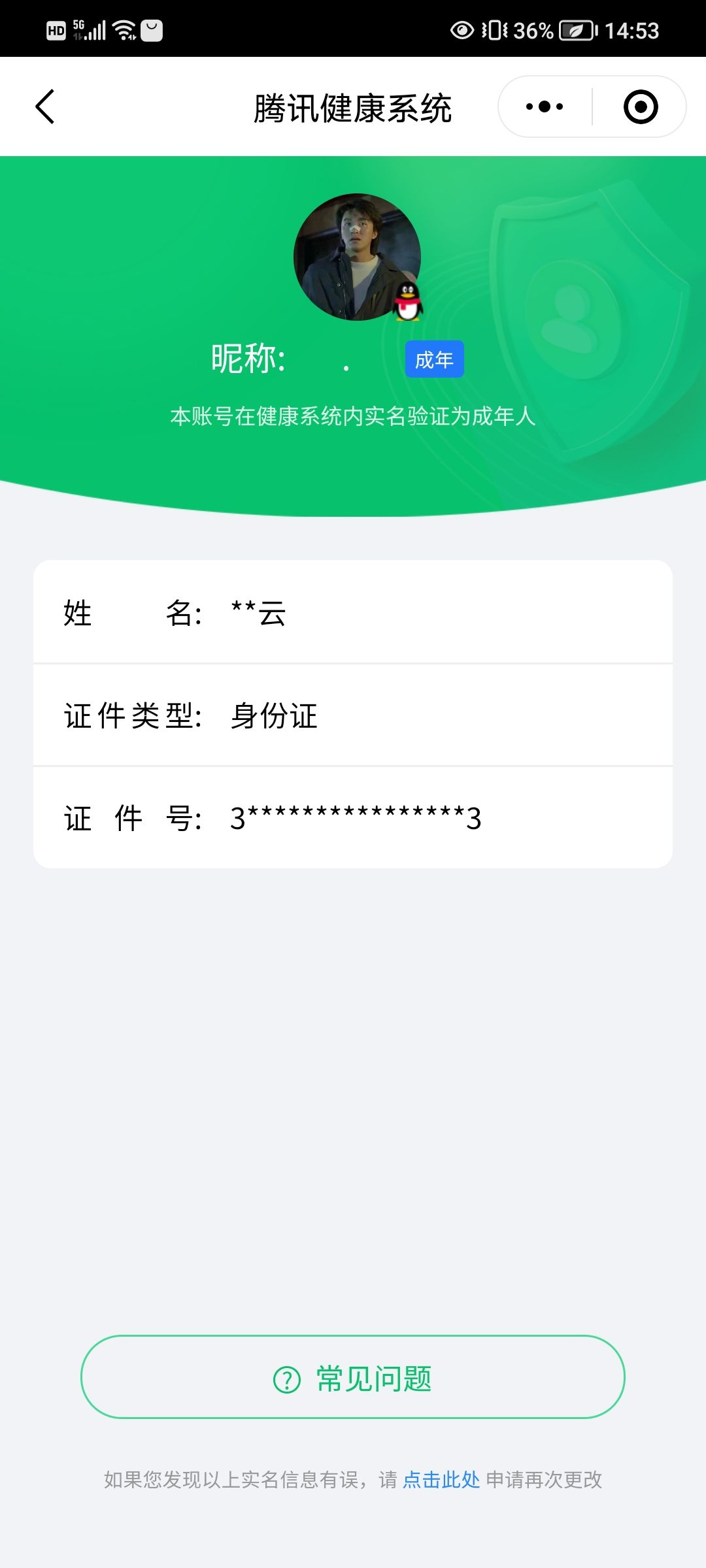Open the mini program more-options menu
Screen dimensions: 706x1568
tap(545, 106)
